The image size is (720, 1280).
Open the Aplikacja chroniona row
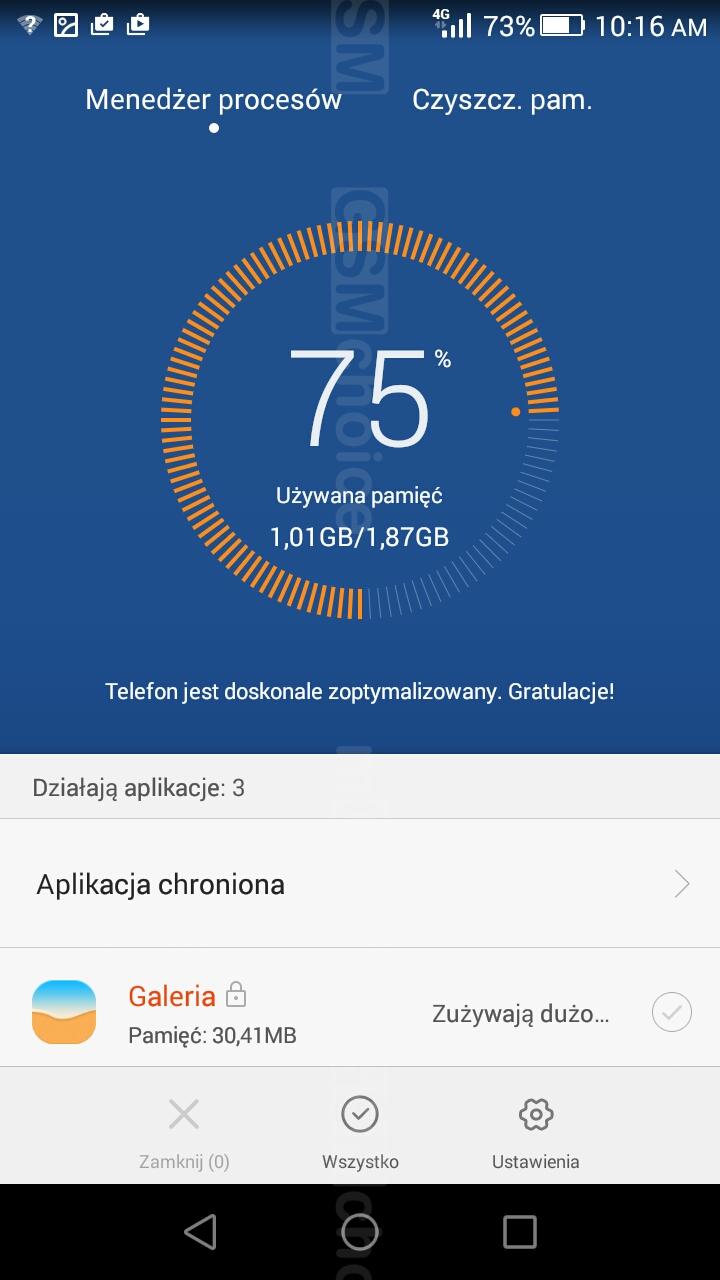[x=360, y=884]
